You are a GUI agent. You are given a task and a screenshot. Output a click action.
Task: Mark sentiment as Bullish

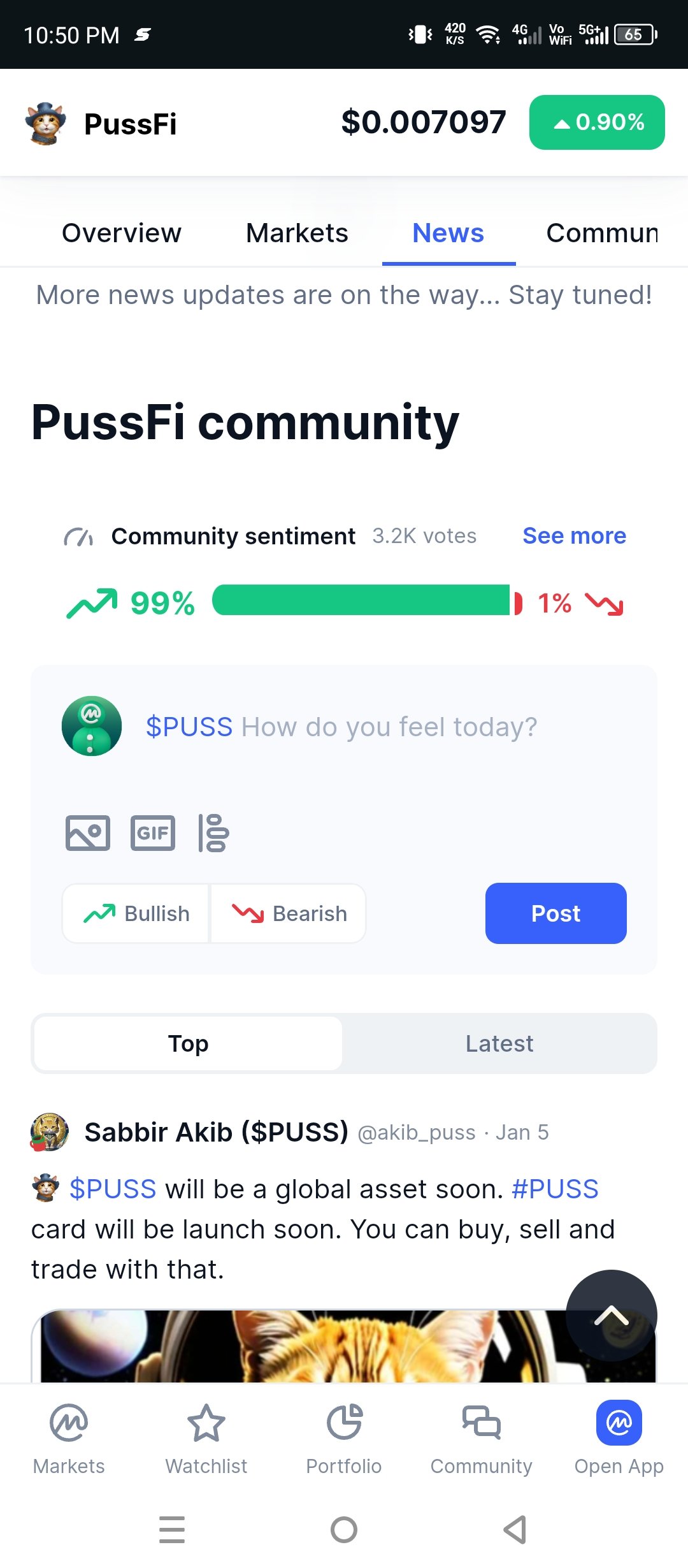coord(136,913)
